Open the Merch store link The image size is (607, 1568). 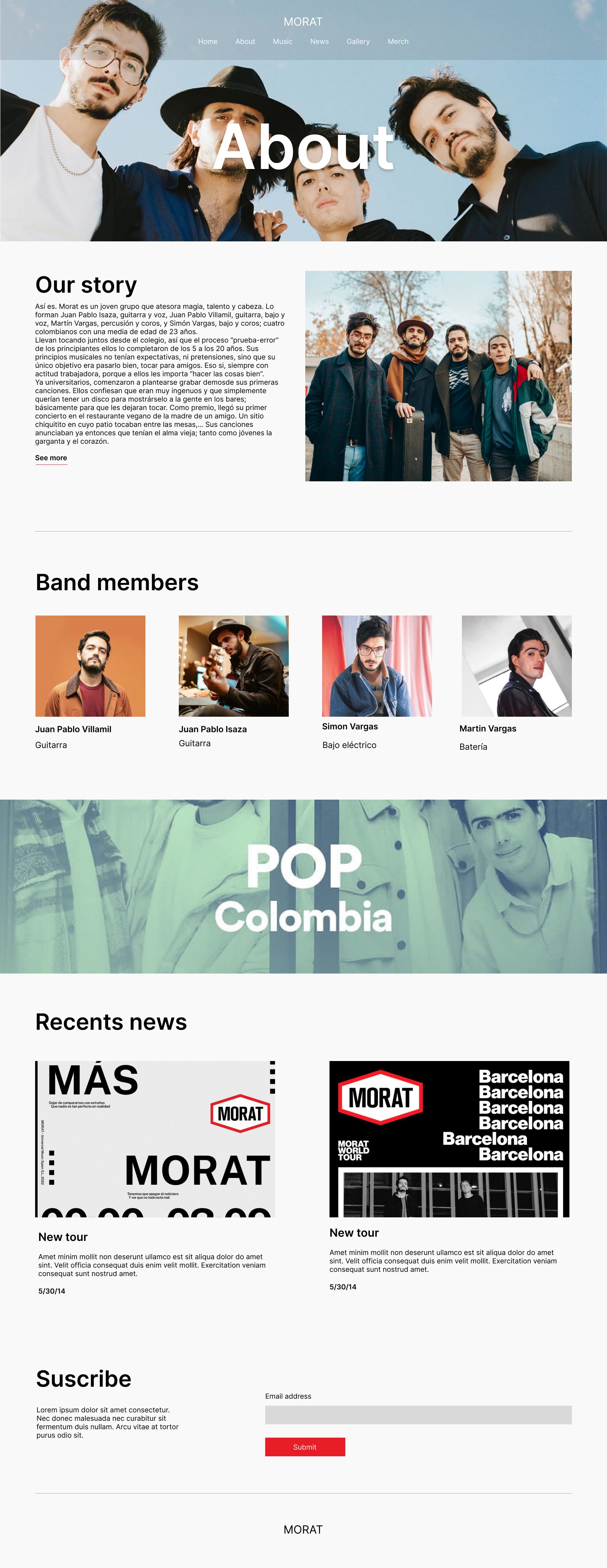click(398, 41)
